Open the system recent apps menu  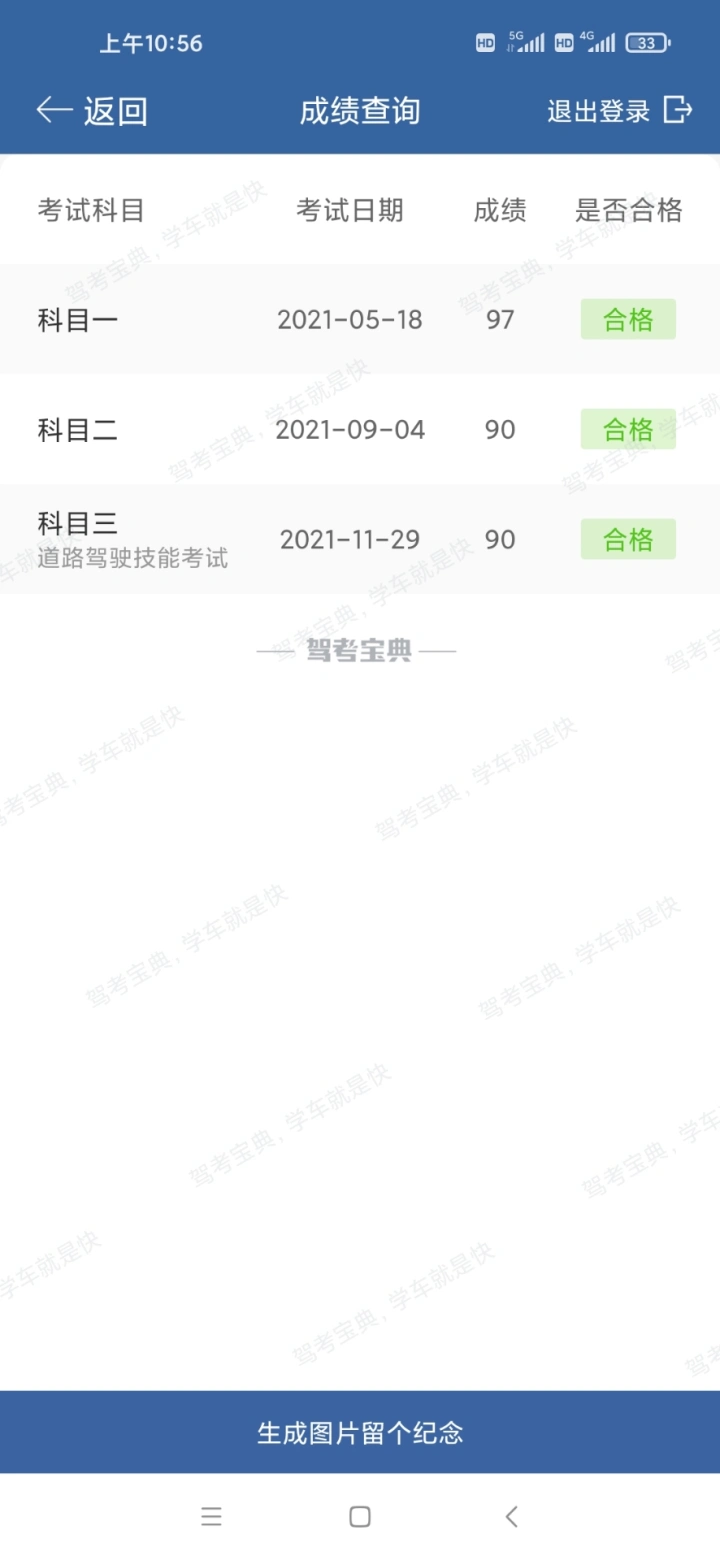[x=211, y=1517]
